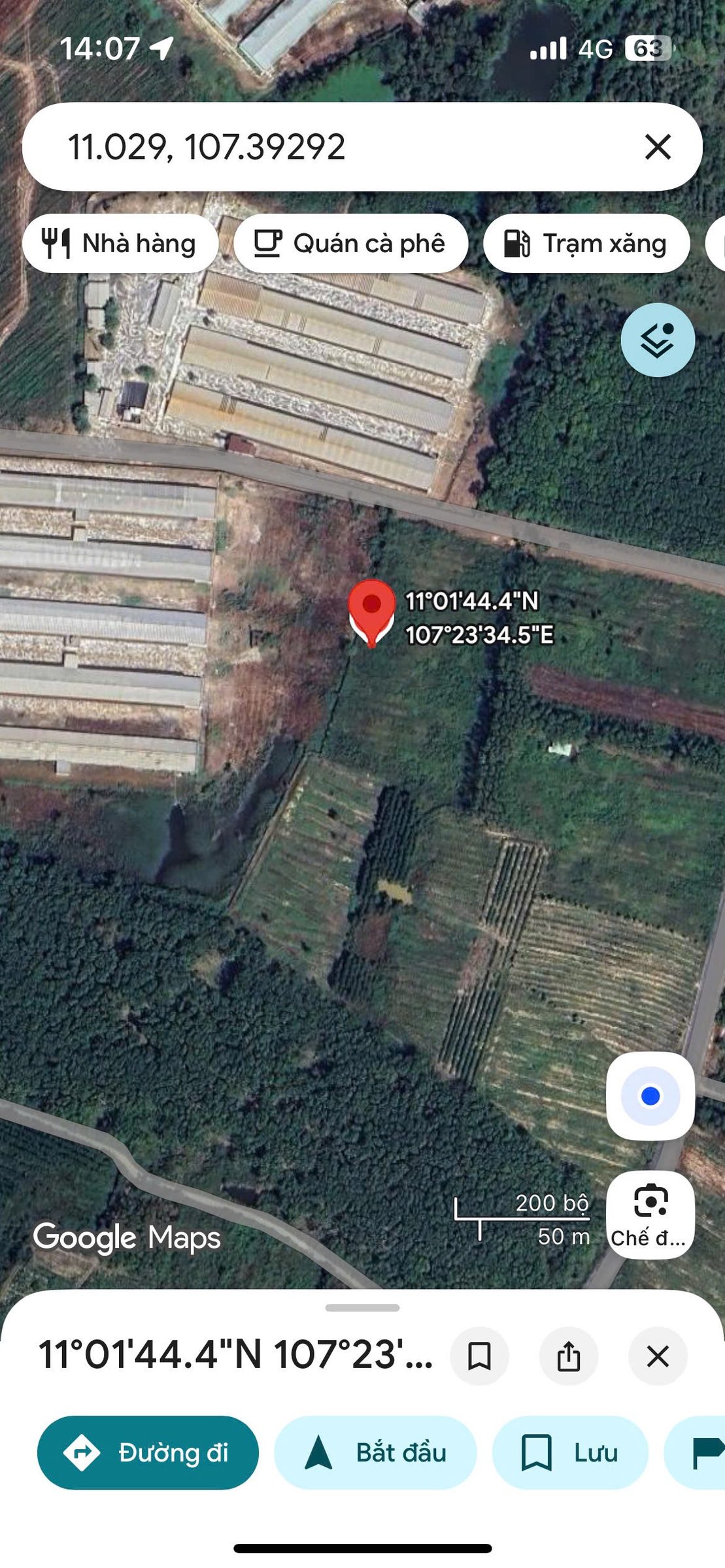
Task: Center map on my current location
Action: tap(650, 1096)
